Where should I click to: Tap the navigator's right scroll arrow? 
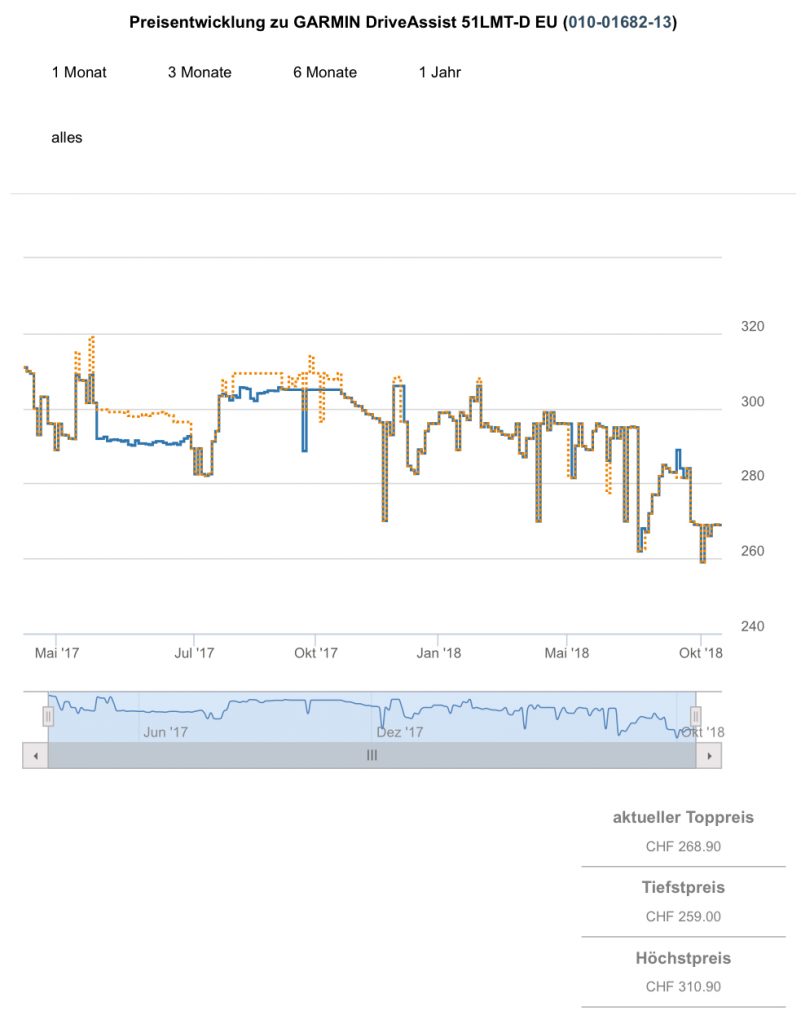coord(709,756)
